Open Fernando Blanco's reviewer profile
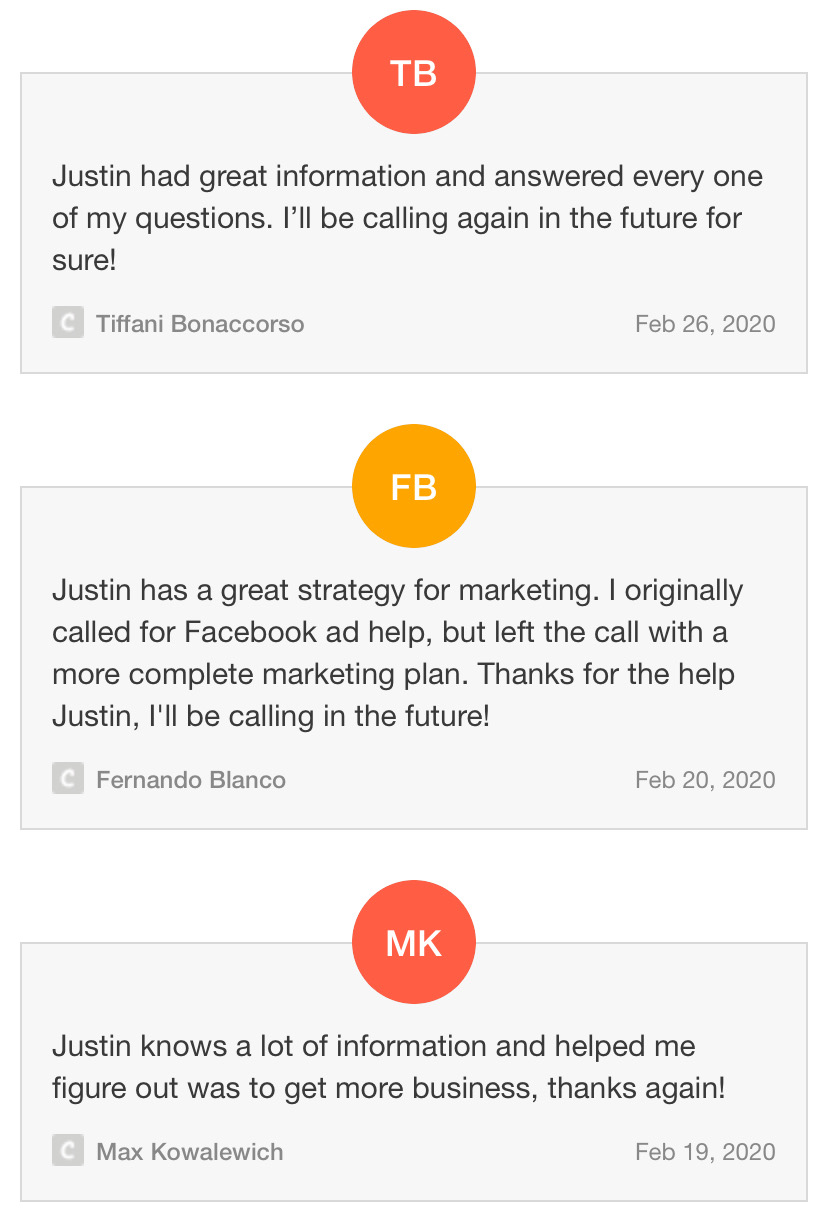Screen dimensions: 828x1214 click(190, 780)
